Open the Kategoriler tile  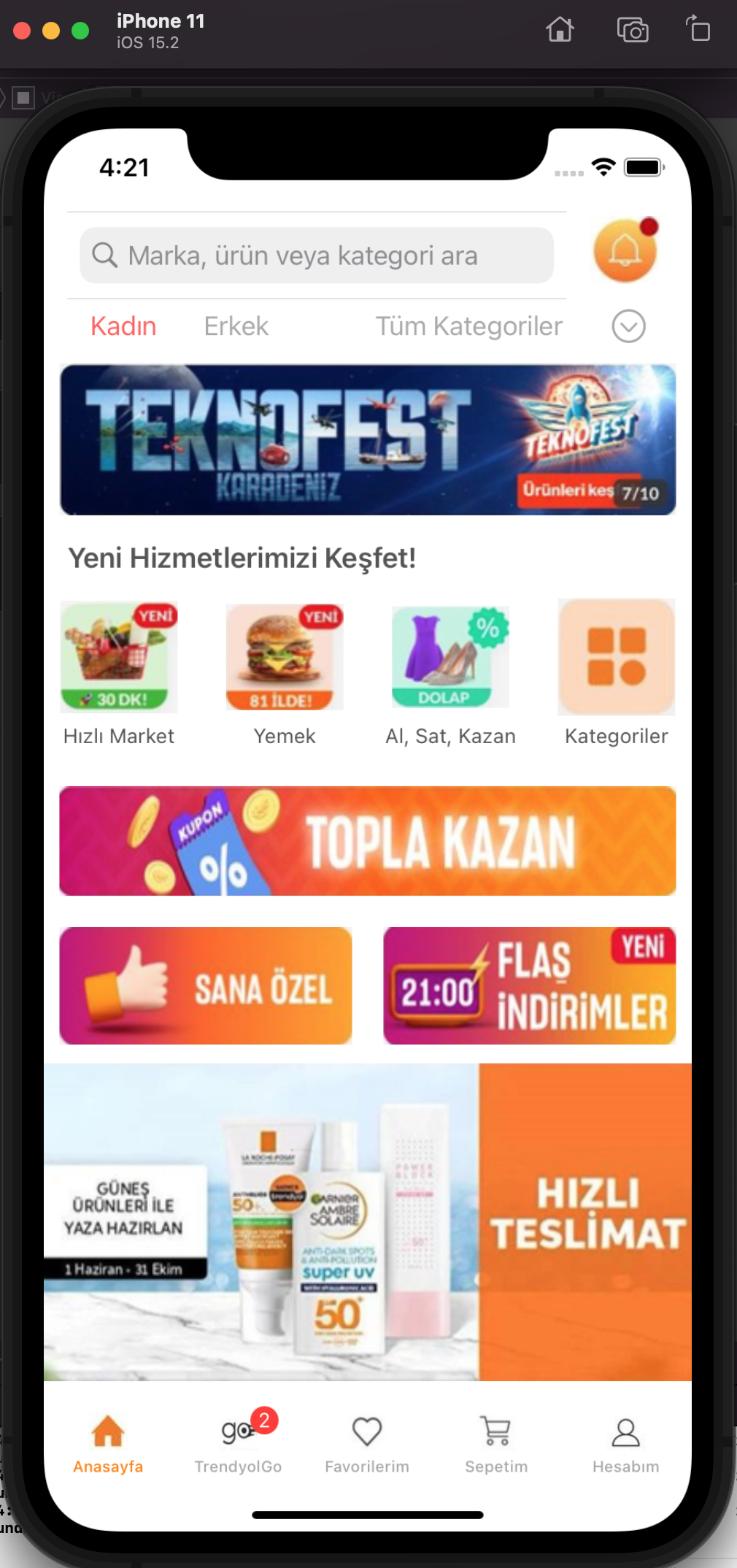[x=616, y=673]
